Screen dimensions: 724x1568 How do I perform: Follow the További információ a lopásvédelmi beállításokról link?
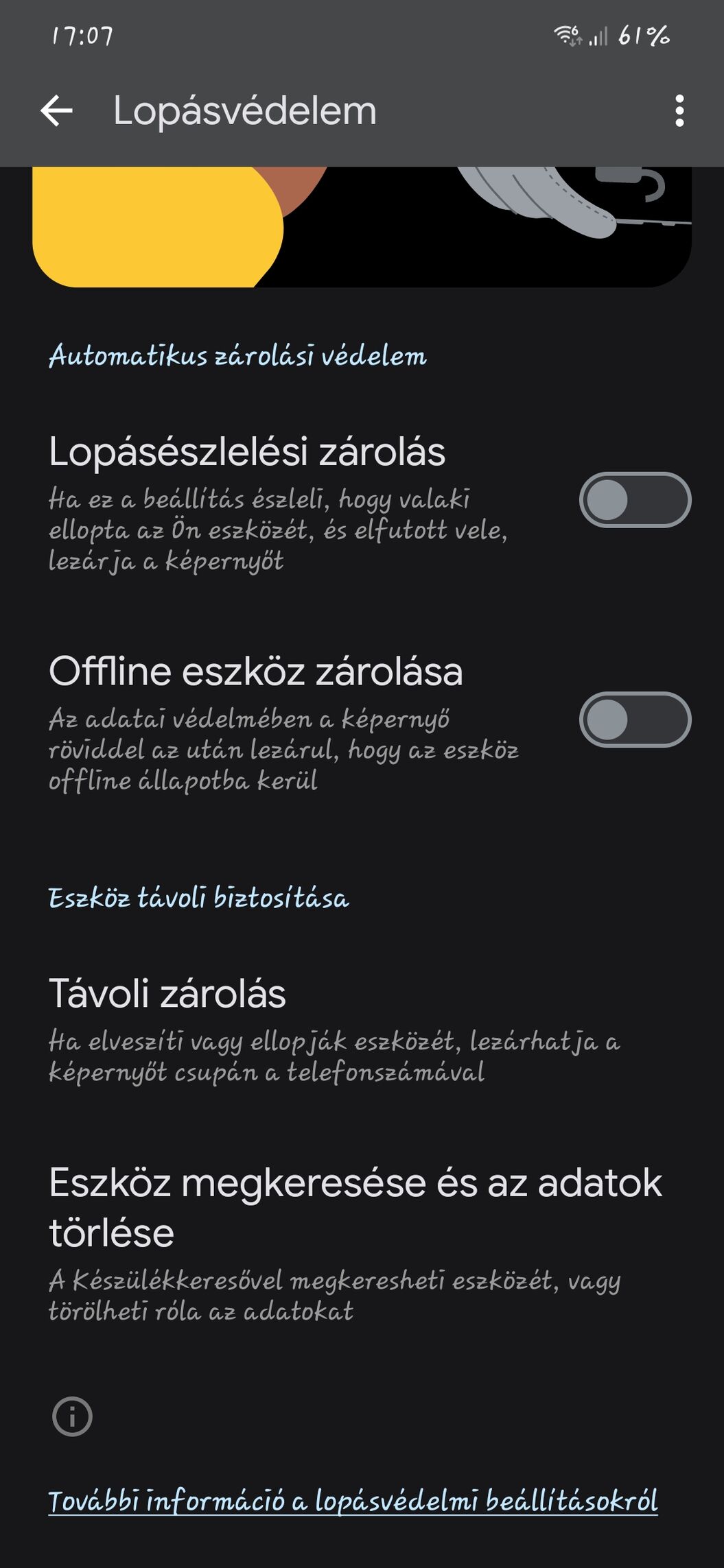[x=353, y=1501]
